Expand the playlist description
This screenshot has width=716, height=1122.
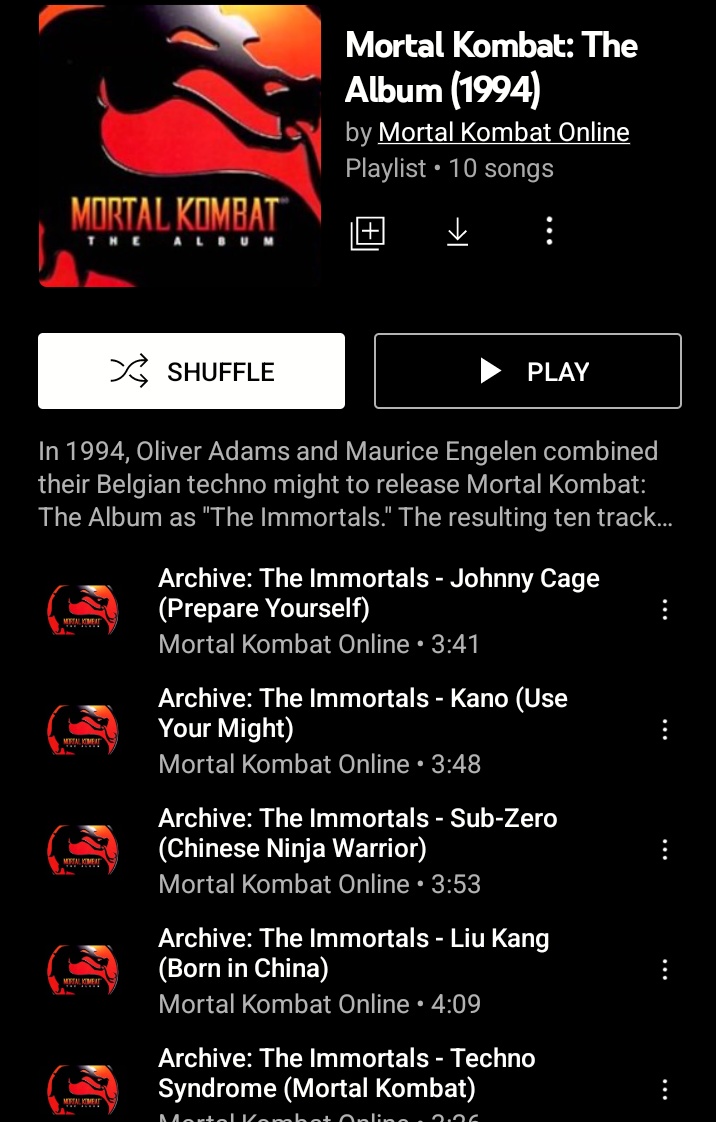(357, 484)
